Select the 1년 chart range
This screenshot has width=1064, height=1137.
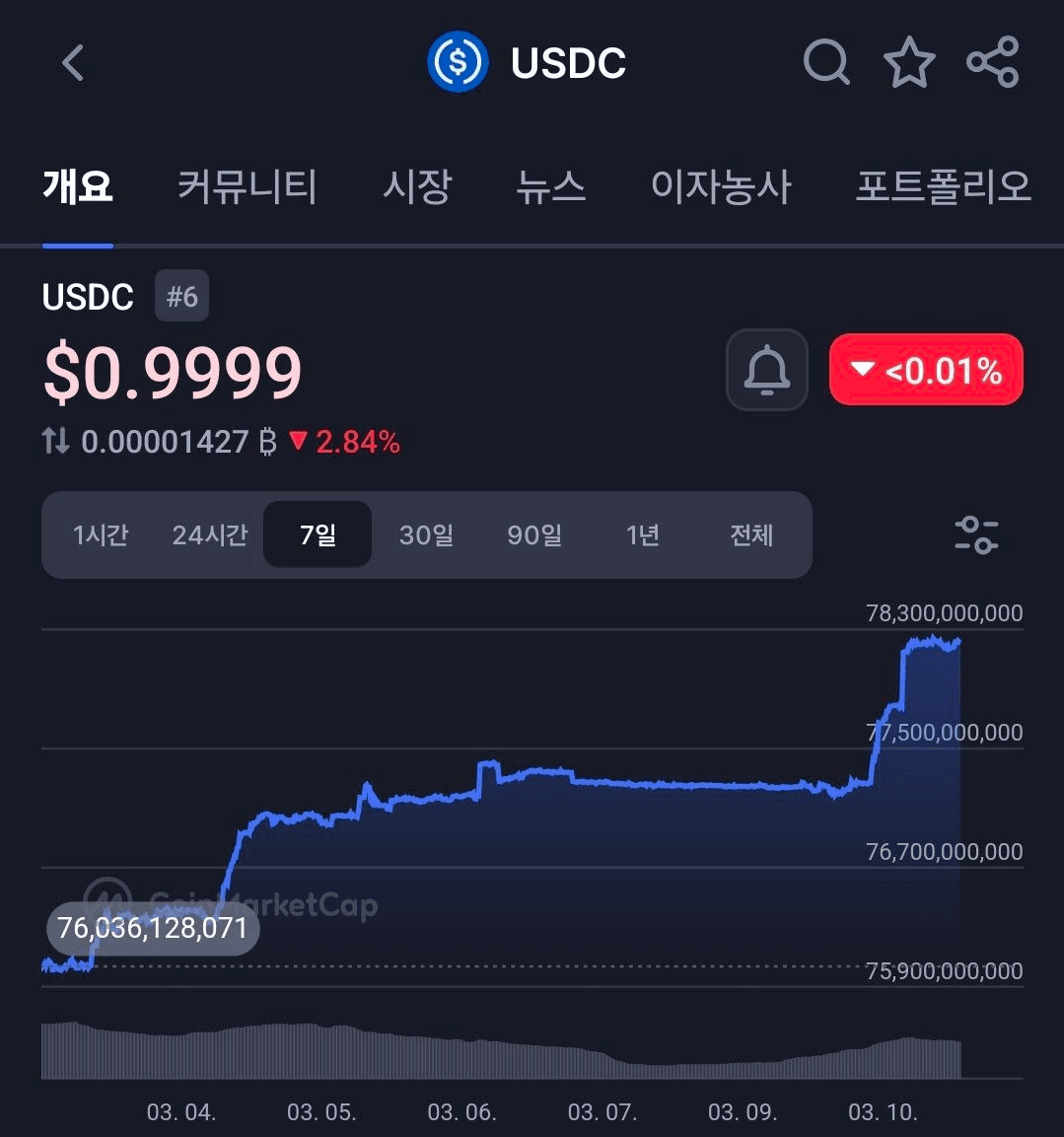642,535
